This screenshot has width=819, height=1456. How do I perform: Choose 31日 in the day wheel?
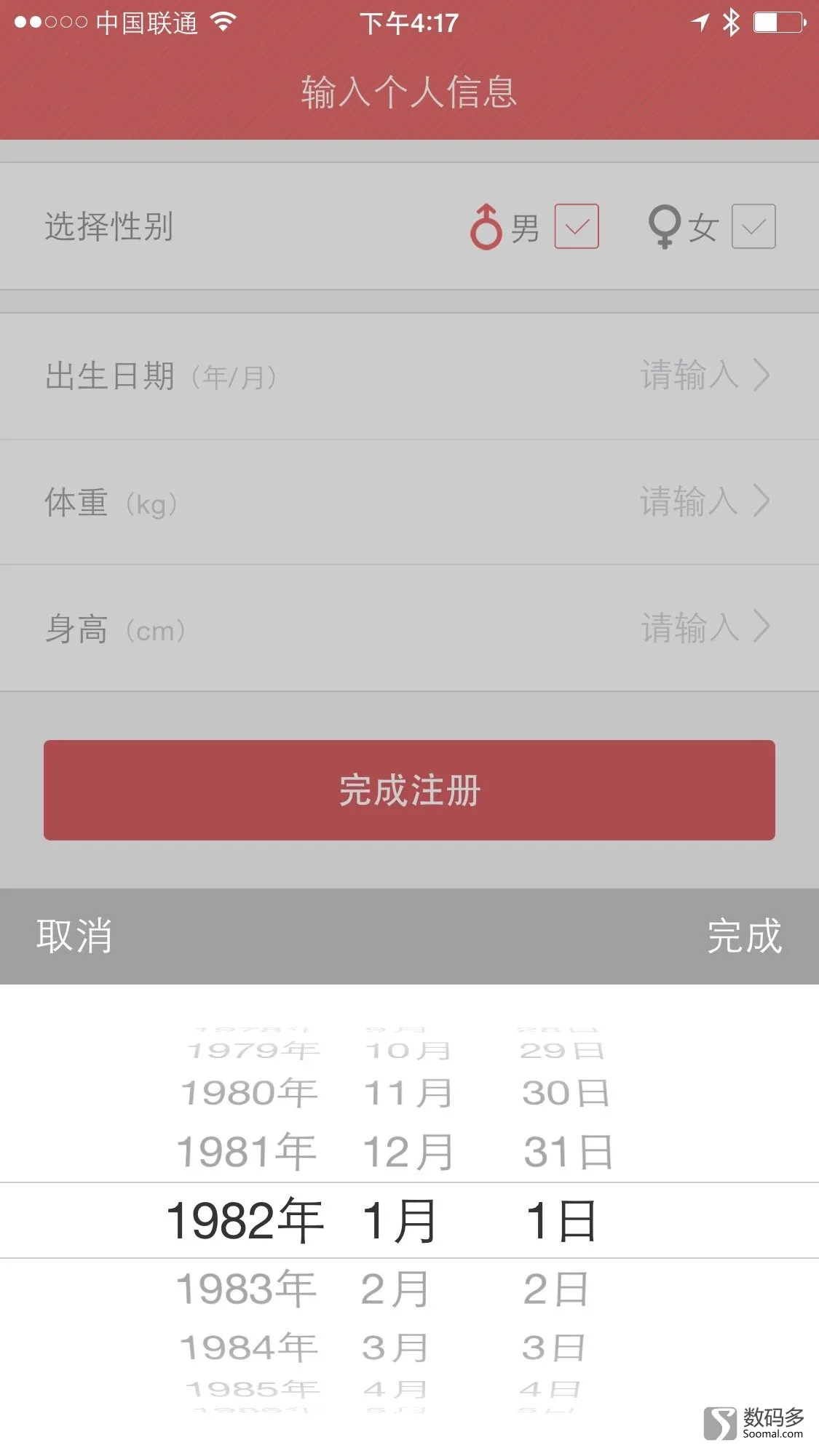pos(569,1152)
